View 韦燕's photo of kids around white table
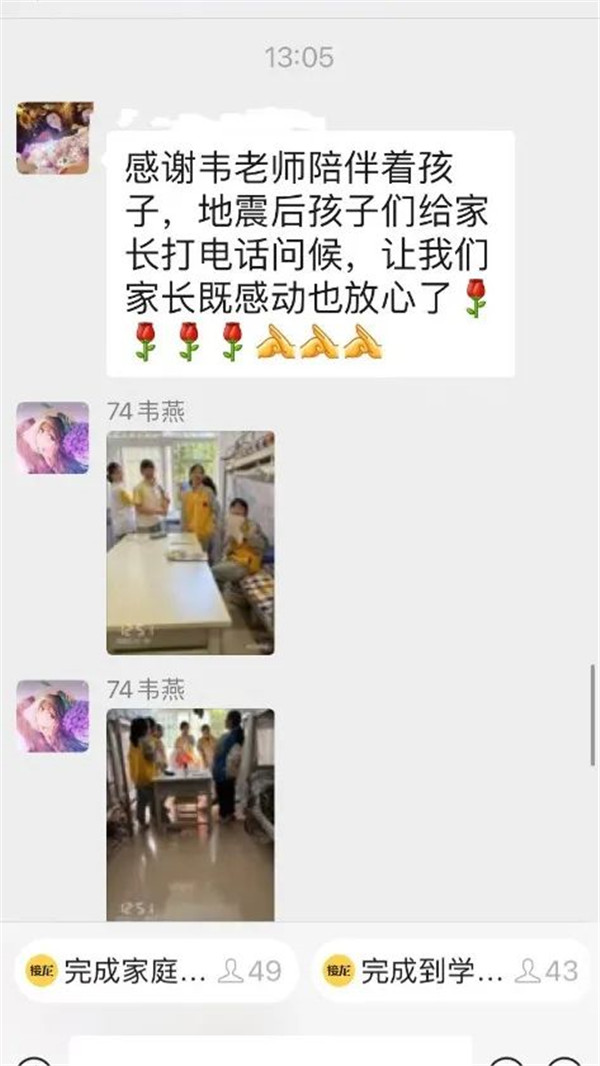This screenshot has width=600, height=1066. [190, 542]
